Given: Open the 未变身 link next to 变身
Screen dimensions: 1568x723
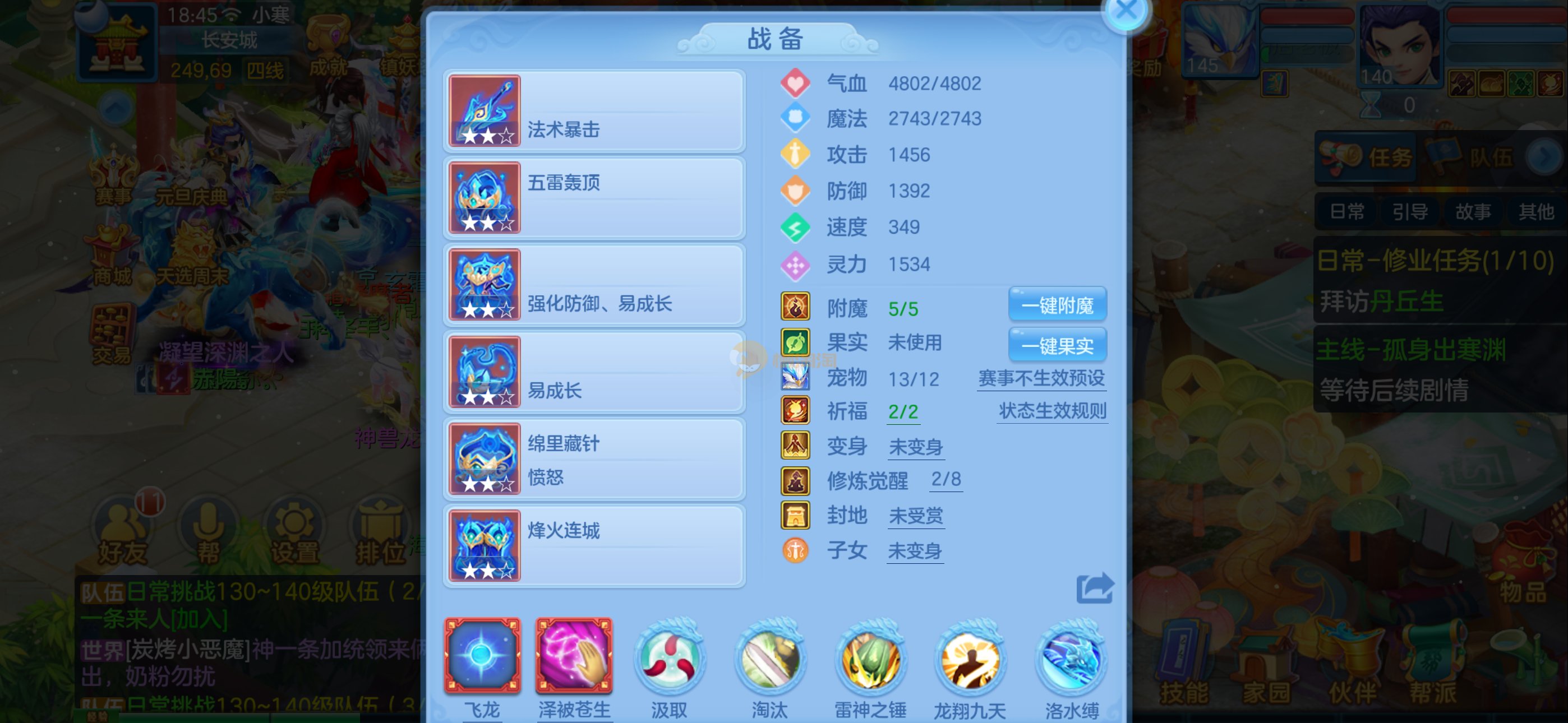Looking at the screenshot, I should [x=915, y=447].
